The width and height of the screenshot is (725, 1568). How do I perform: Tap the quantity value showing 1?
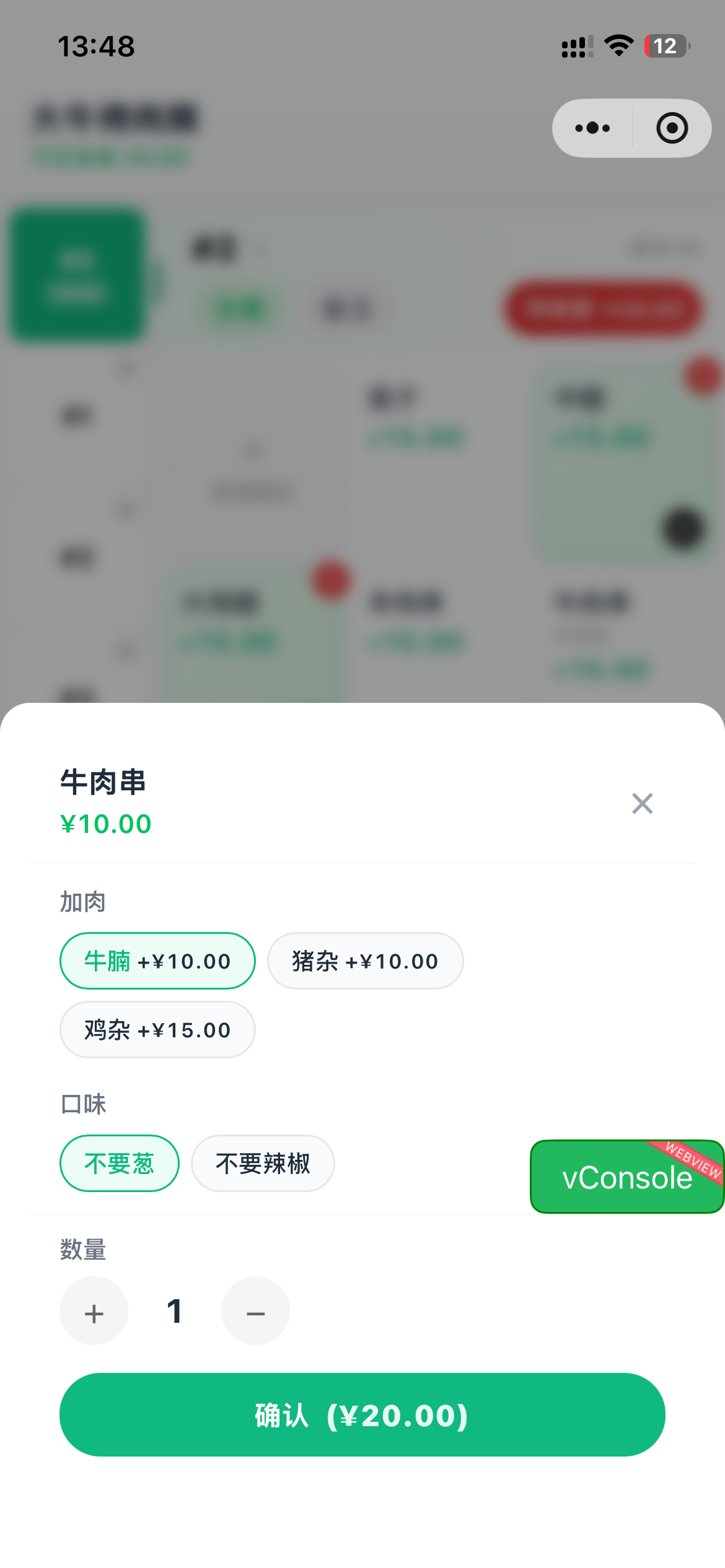[x=174, y=1310]
